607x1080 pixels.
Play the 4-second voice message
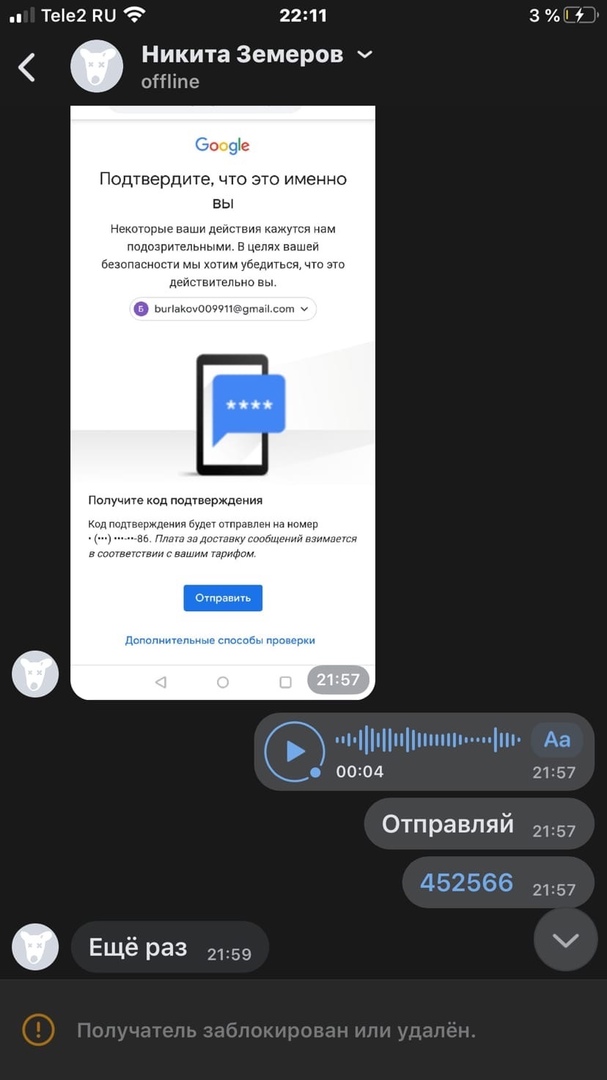pyautogui.click(x=295, y=751)
